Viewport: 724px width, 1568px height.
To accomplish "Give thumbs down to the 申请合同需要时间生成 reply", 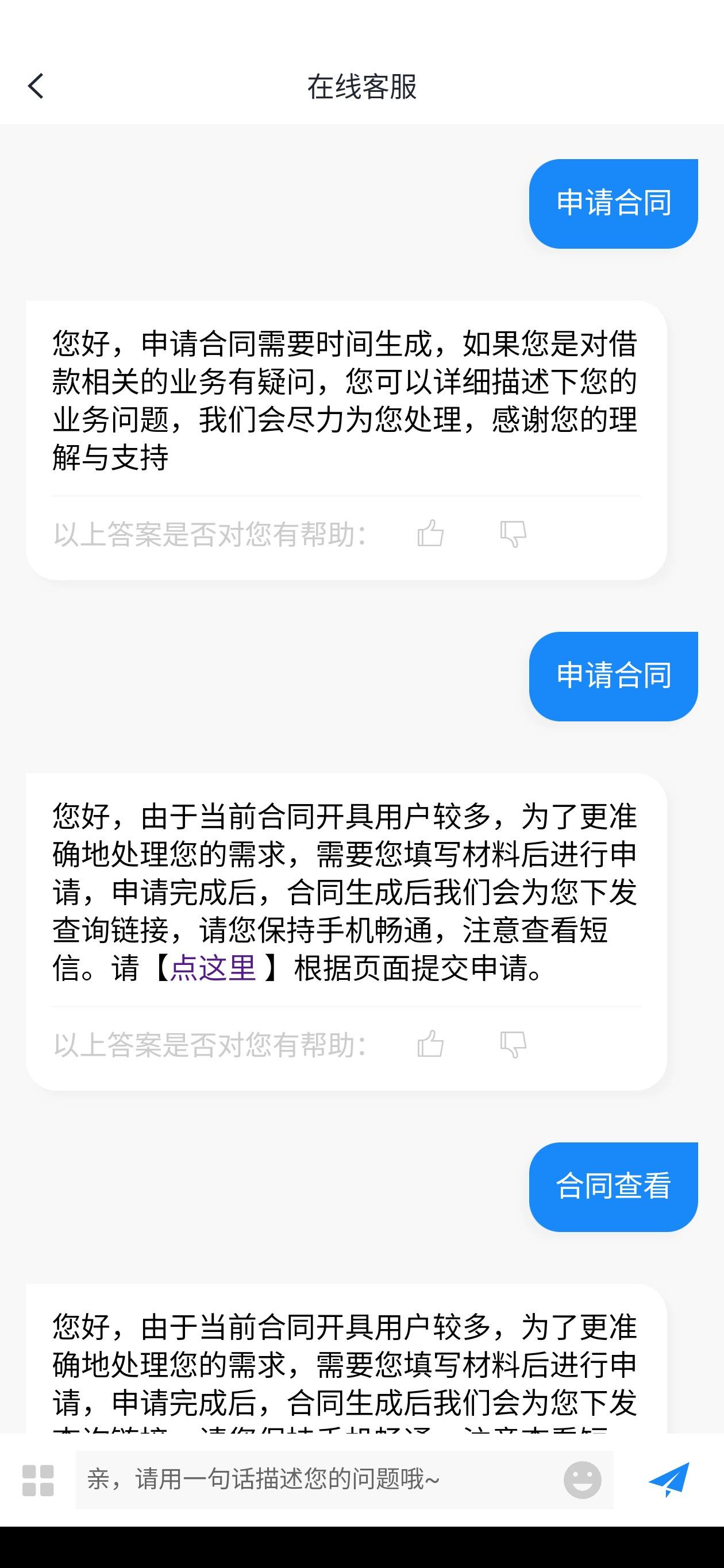I will tap(513, 534).
